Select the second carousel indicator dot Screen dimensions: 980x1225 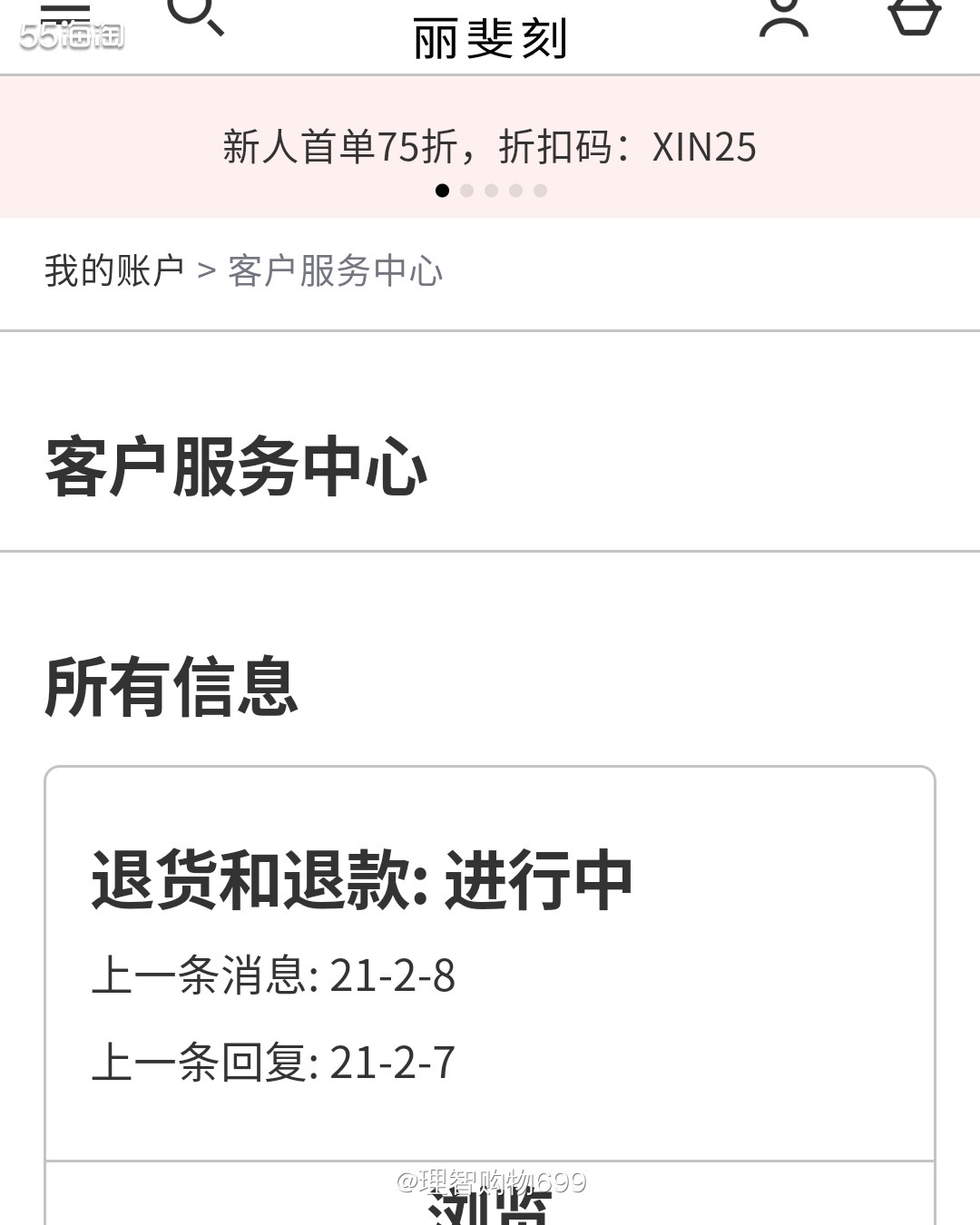pyautogui.click(x=467, y=191)
